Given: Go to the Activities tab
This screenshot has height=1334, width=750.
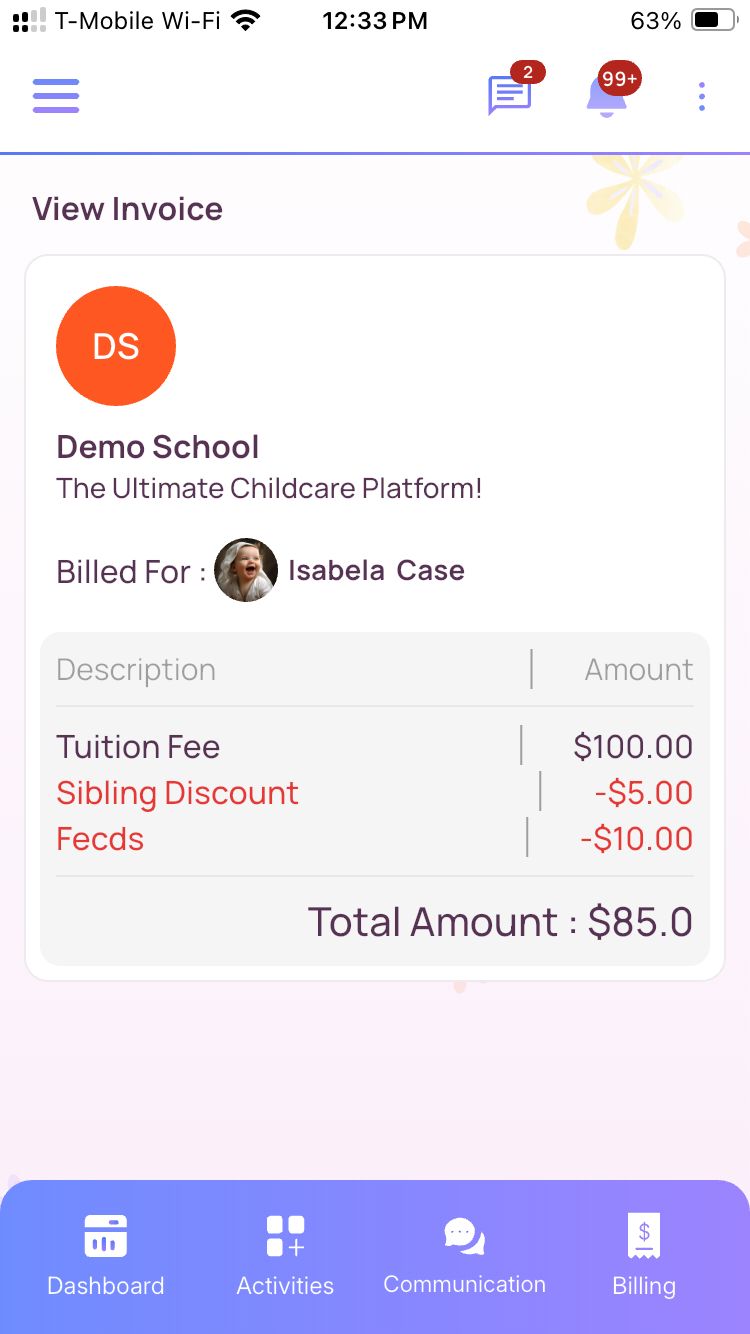Looking at the screenshot, I should 285,1255.
